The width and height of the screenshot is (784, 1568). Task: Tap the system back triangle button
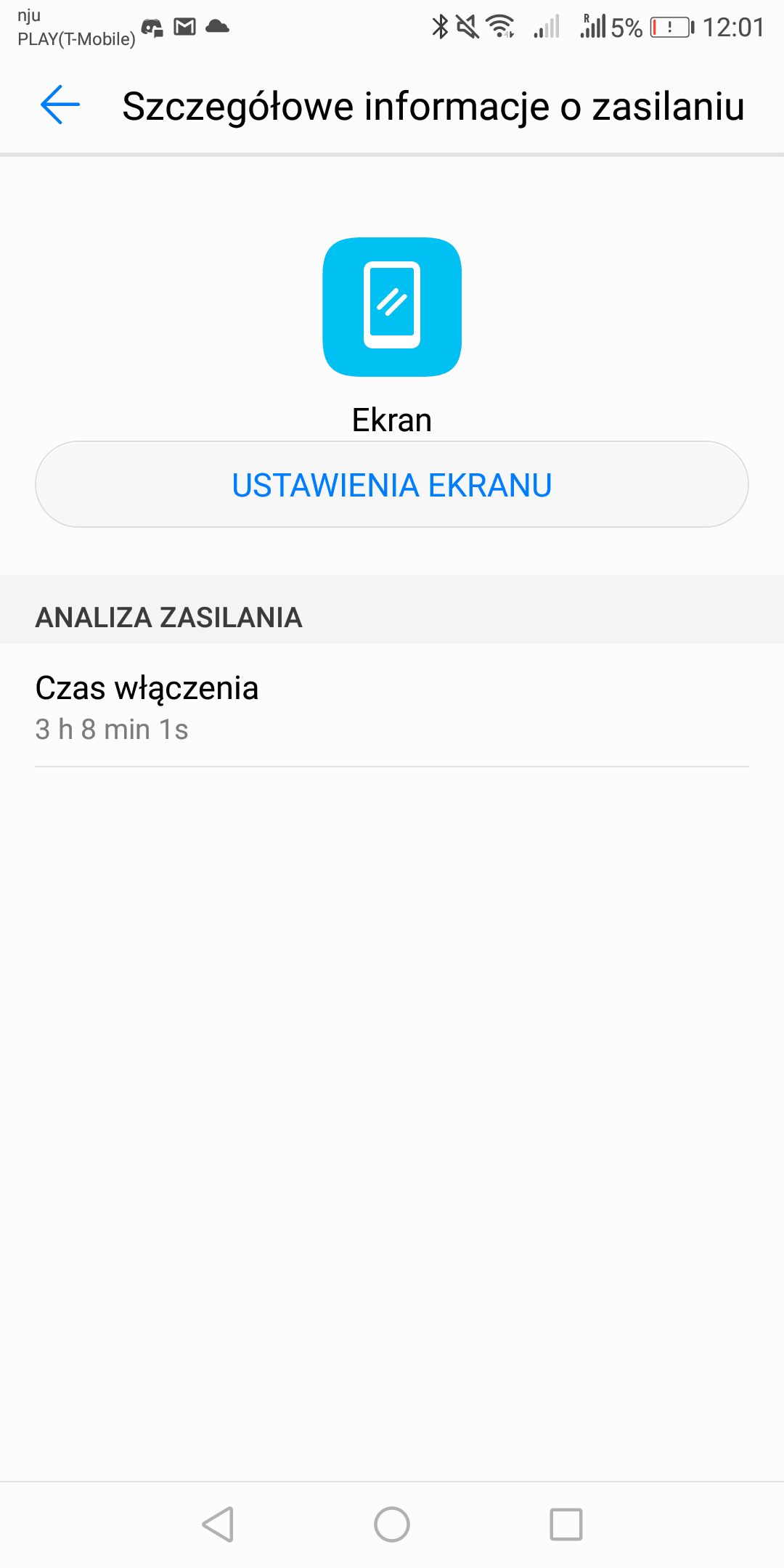(218, 1524)
